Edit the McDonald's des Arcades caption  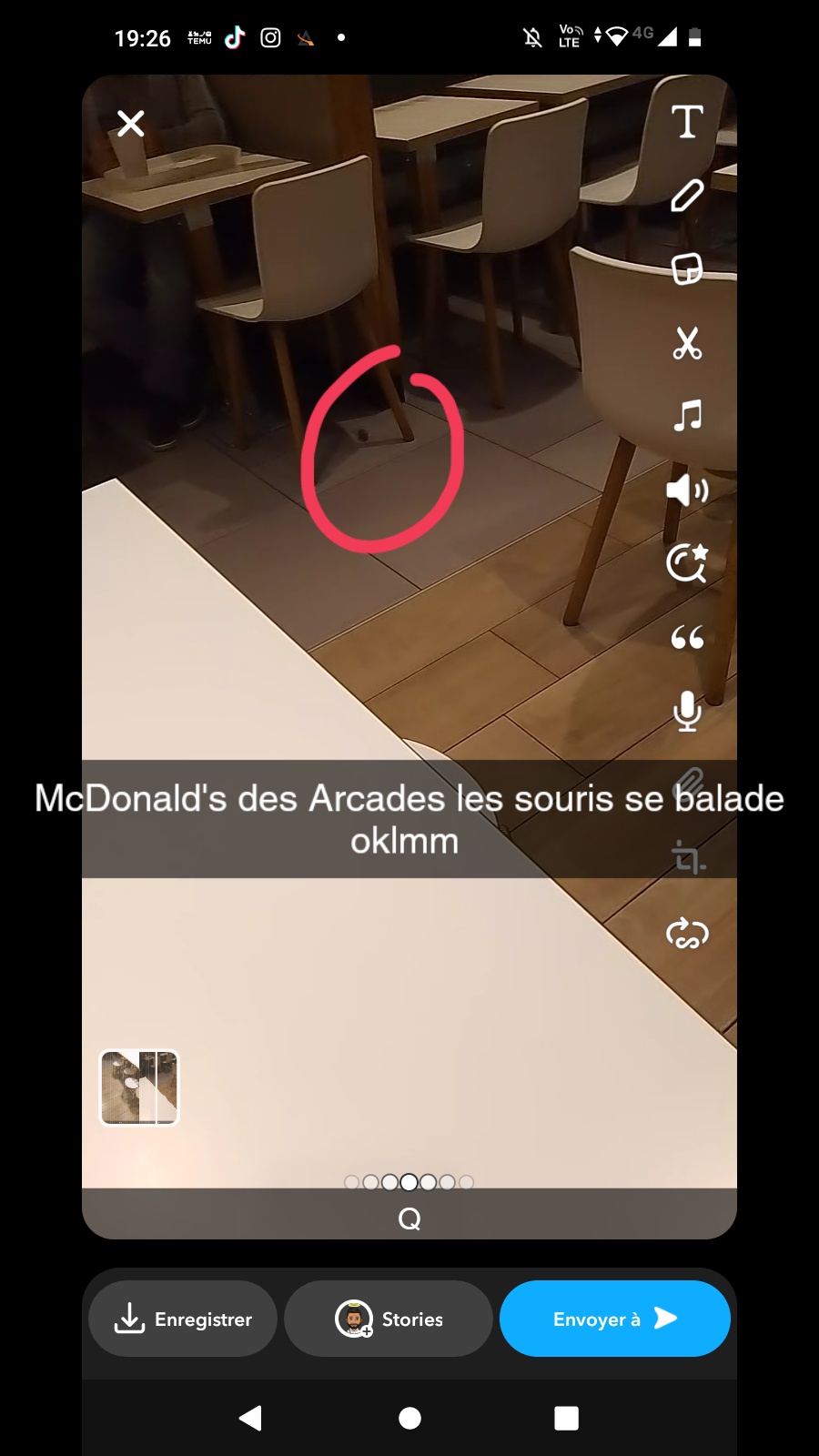[x=409, y=819]
